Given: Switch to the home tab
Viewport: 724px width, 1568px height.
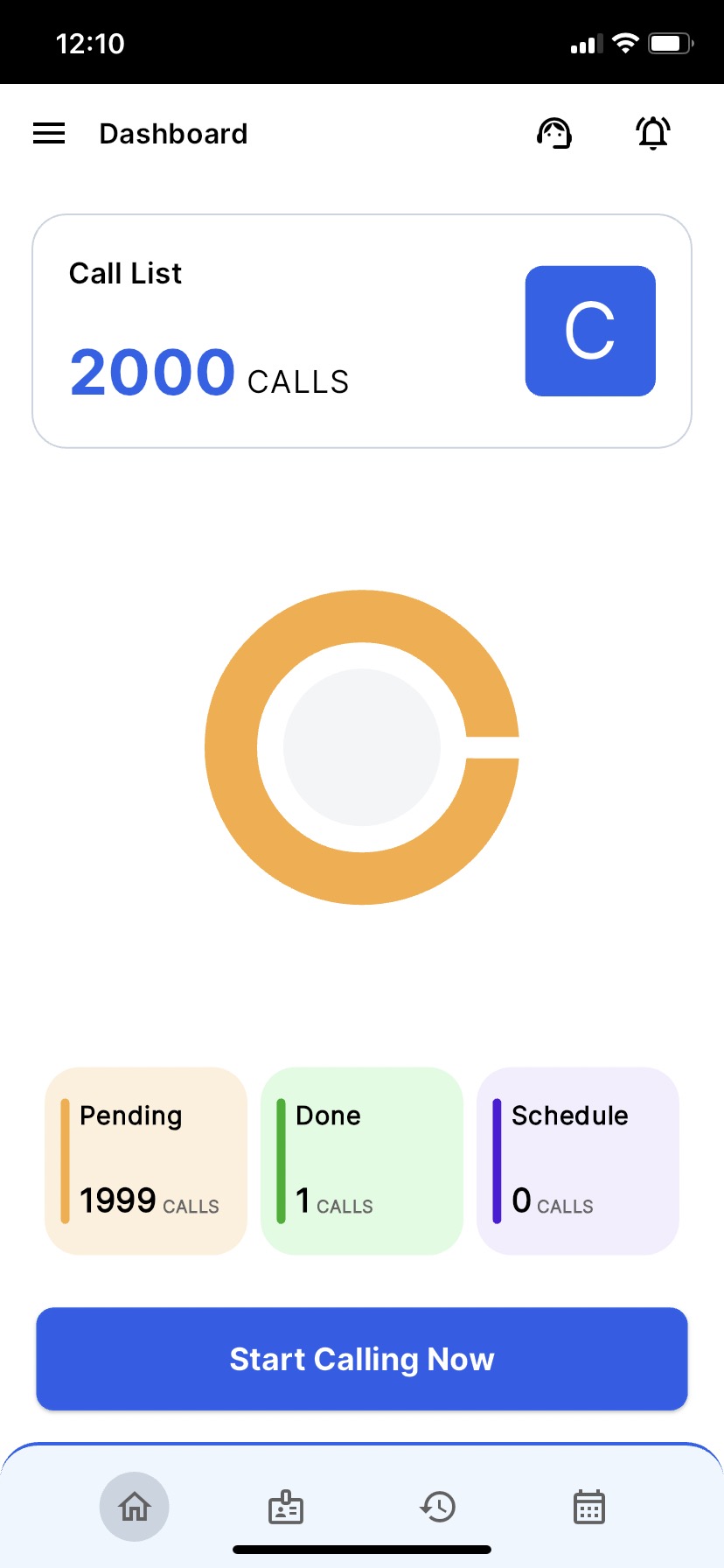Looking at the screenshot, I should 135,1507.
